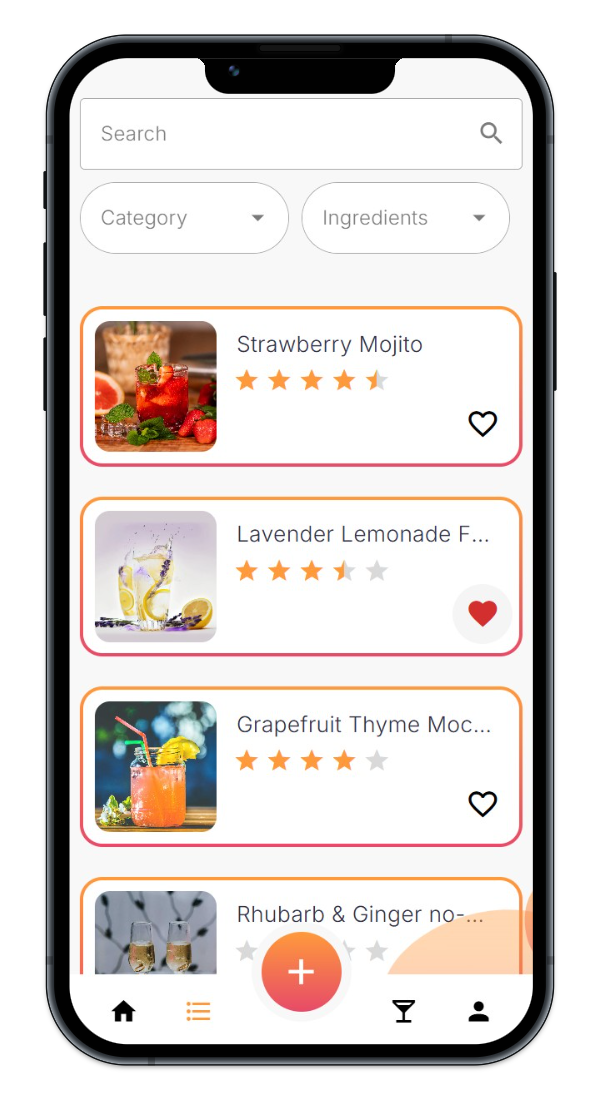Open the Strawberry Mojito recipe card
The image size is (600, 1100).
coord(330,345)
